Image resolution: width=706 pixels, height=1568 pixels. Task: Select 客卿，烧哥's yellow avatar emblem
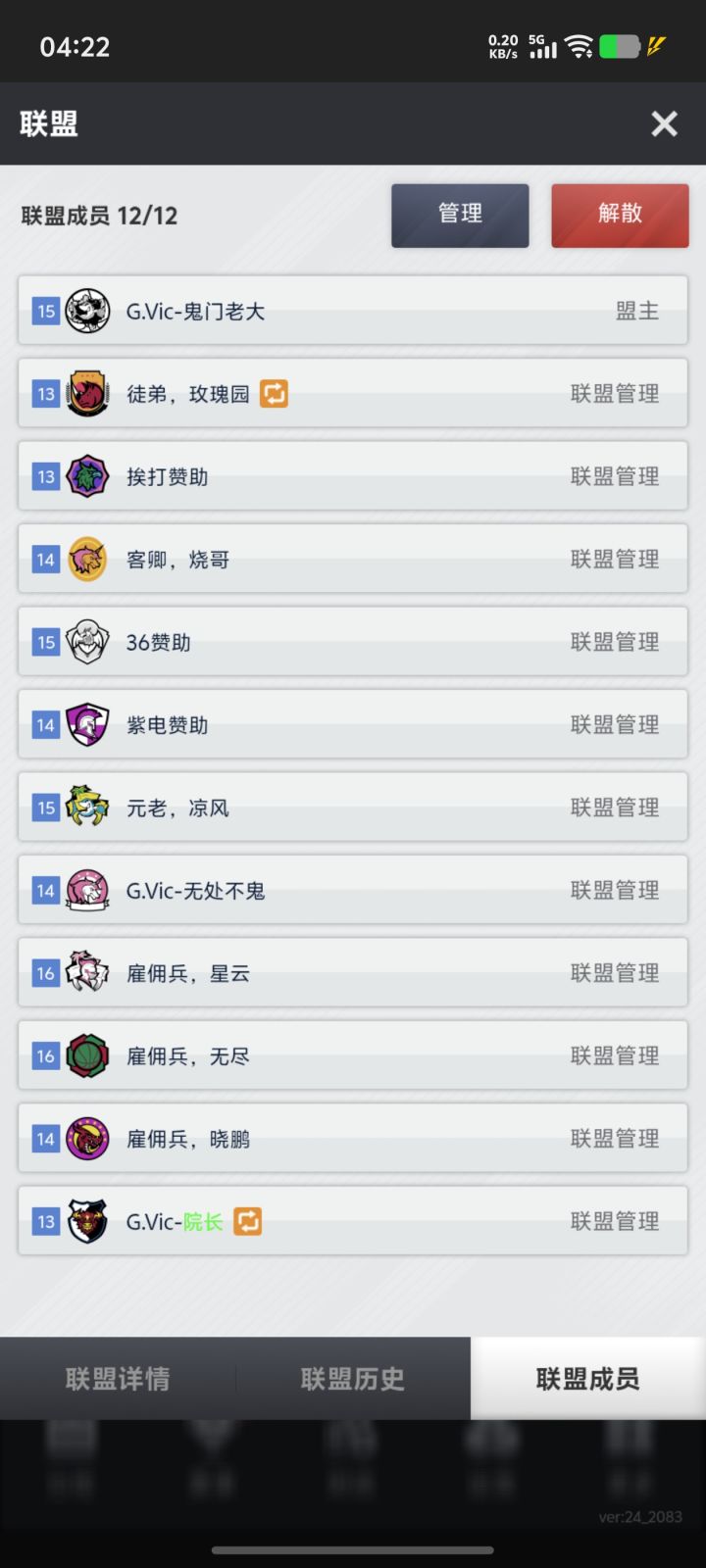click(x=87, y=559)
